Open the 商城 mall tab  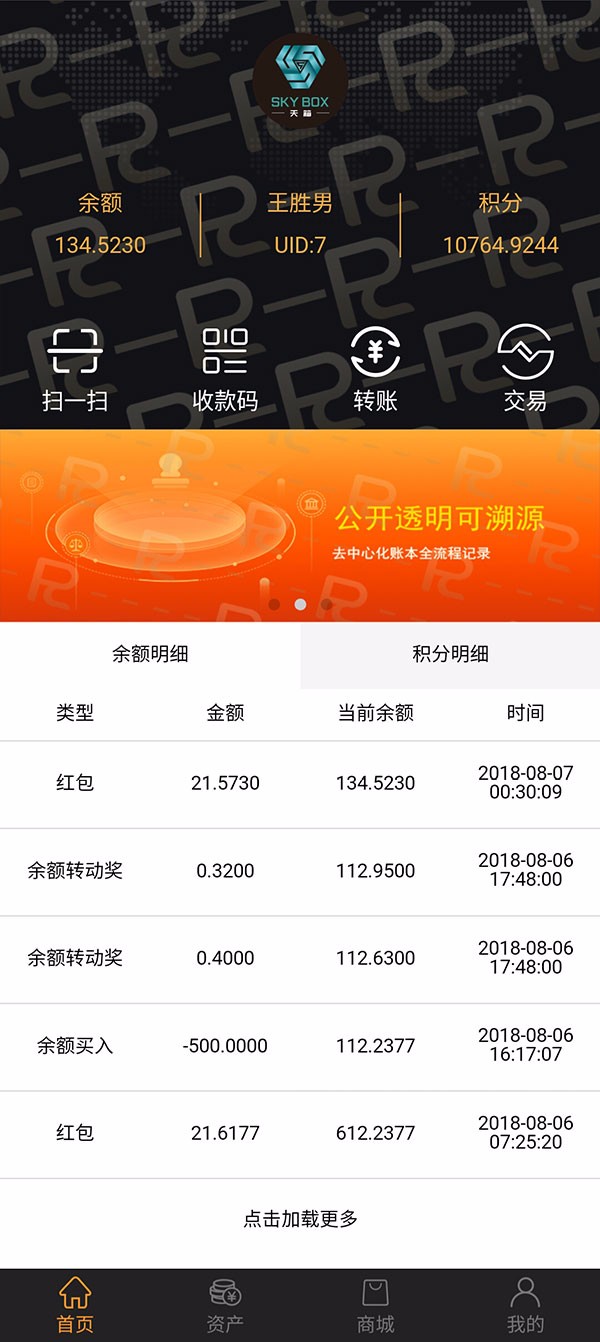375,1305
